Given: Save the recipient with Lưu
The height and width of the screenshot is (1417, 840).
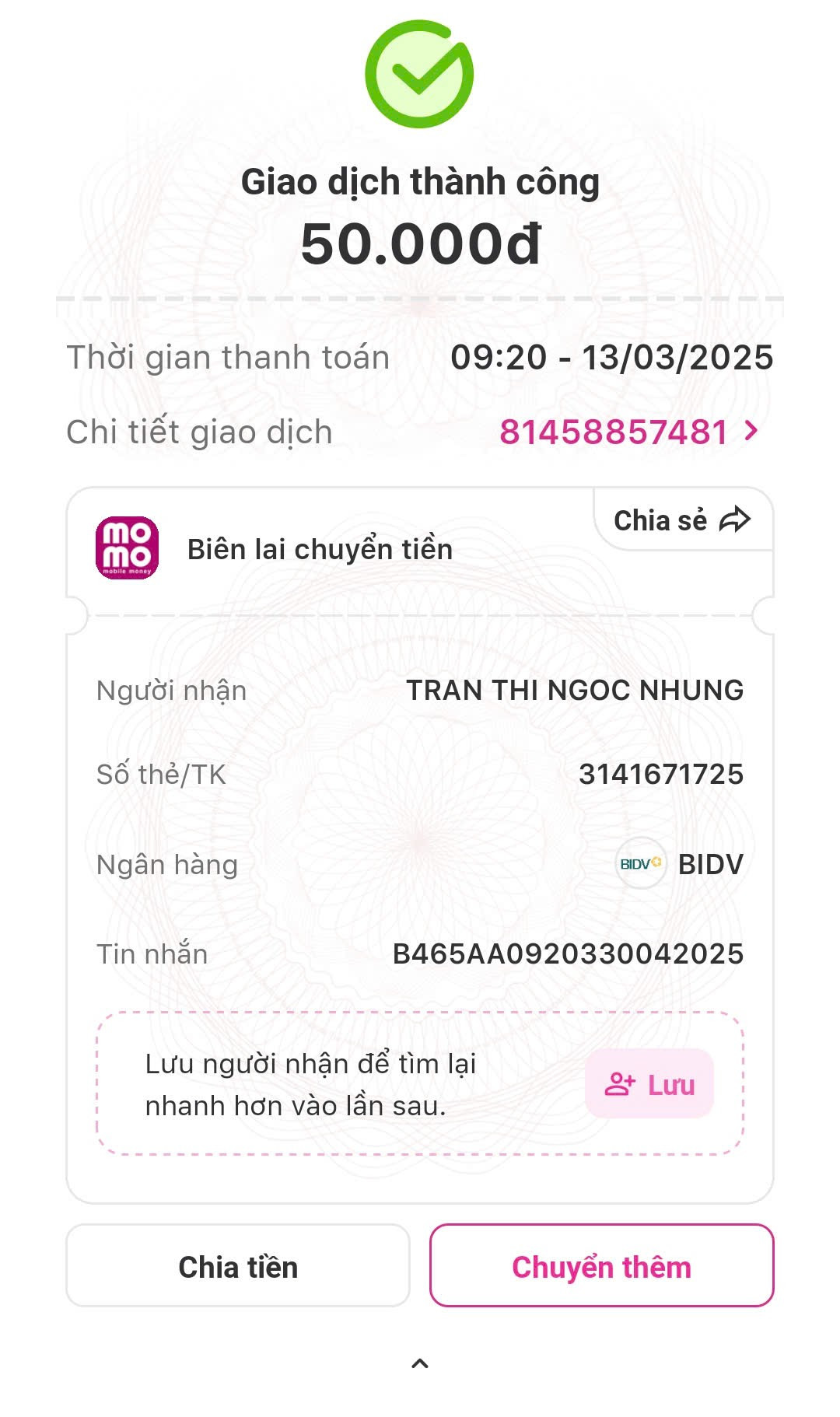Looking at the screenshot, I should point(649,1084).
